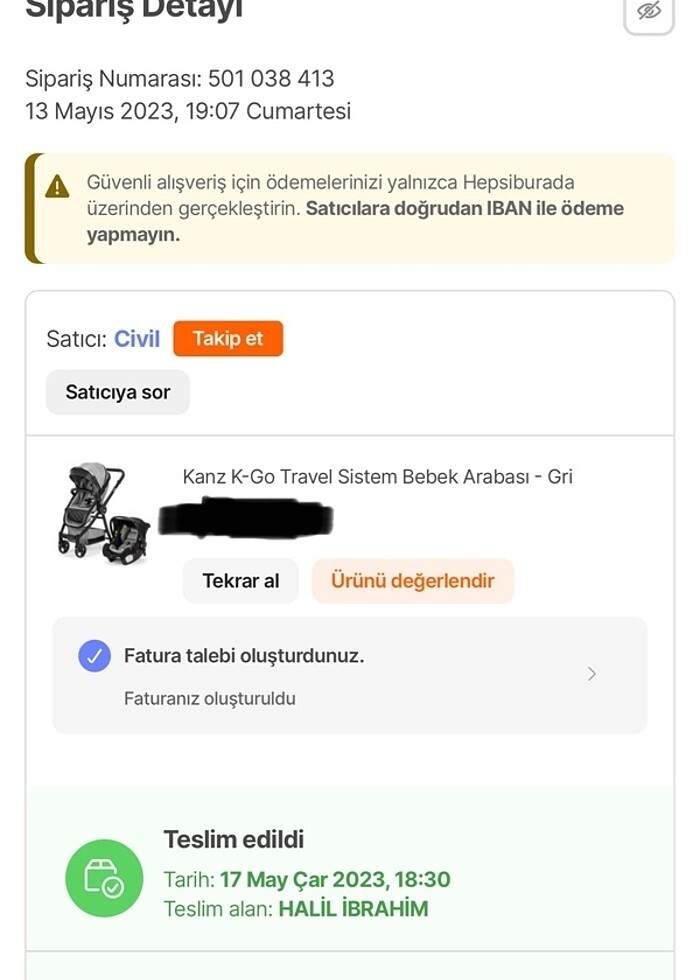Reorder the item with Tekrar al

pos(240,581)
